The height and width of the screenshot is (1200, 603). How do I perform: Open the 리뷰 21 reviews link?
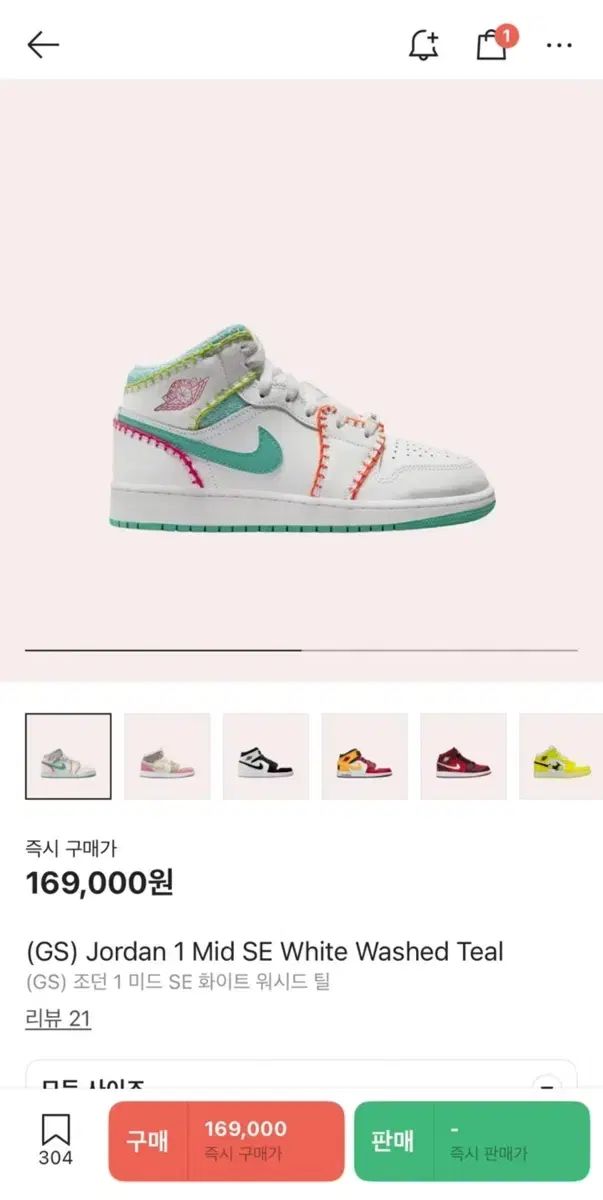[x=58, y=1019]
